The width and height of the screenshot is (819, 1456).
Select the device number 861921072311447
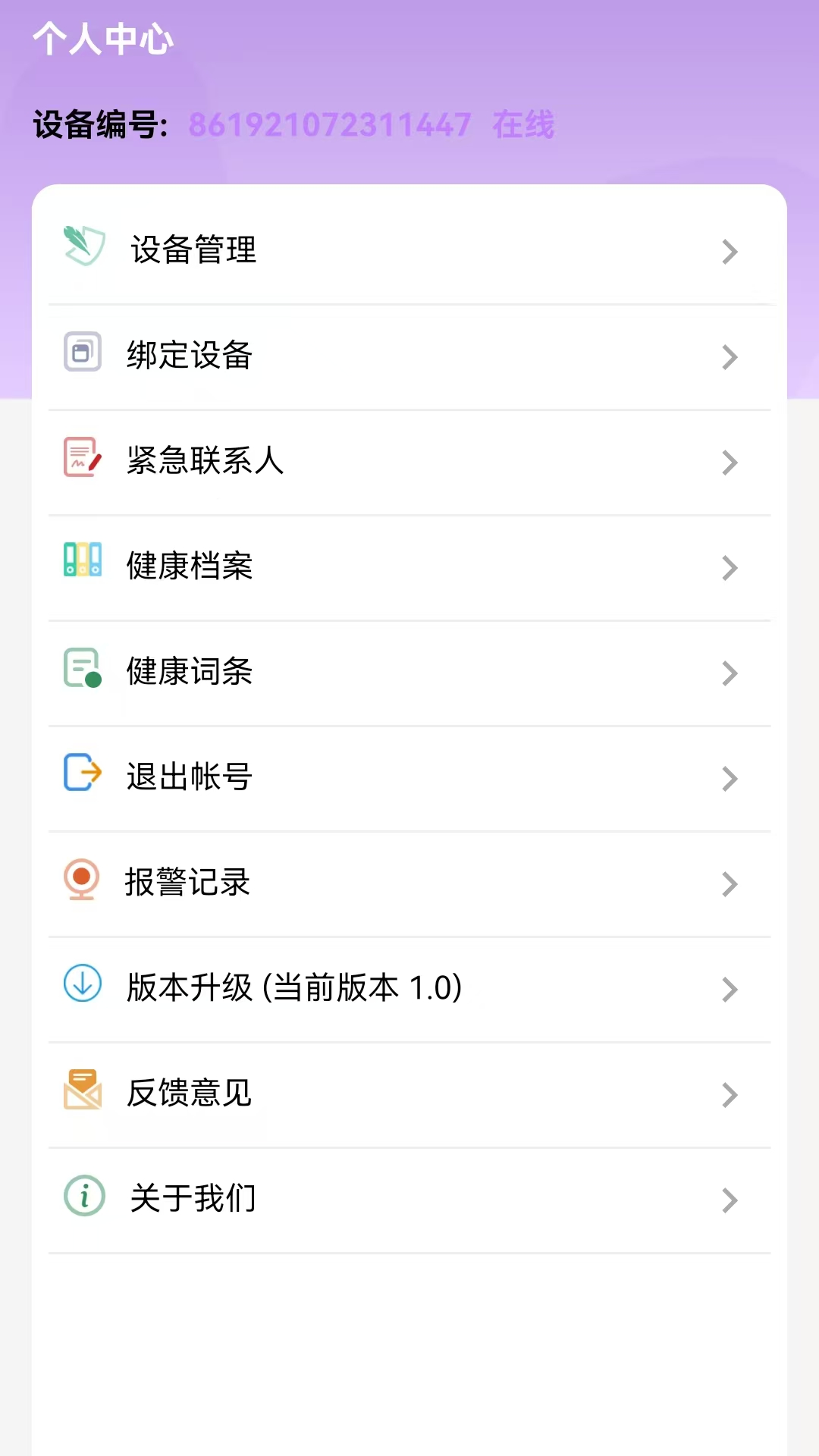pyautogui.click(x=330, y=126)
